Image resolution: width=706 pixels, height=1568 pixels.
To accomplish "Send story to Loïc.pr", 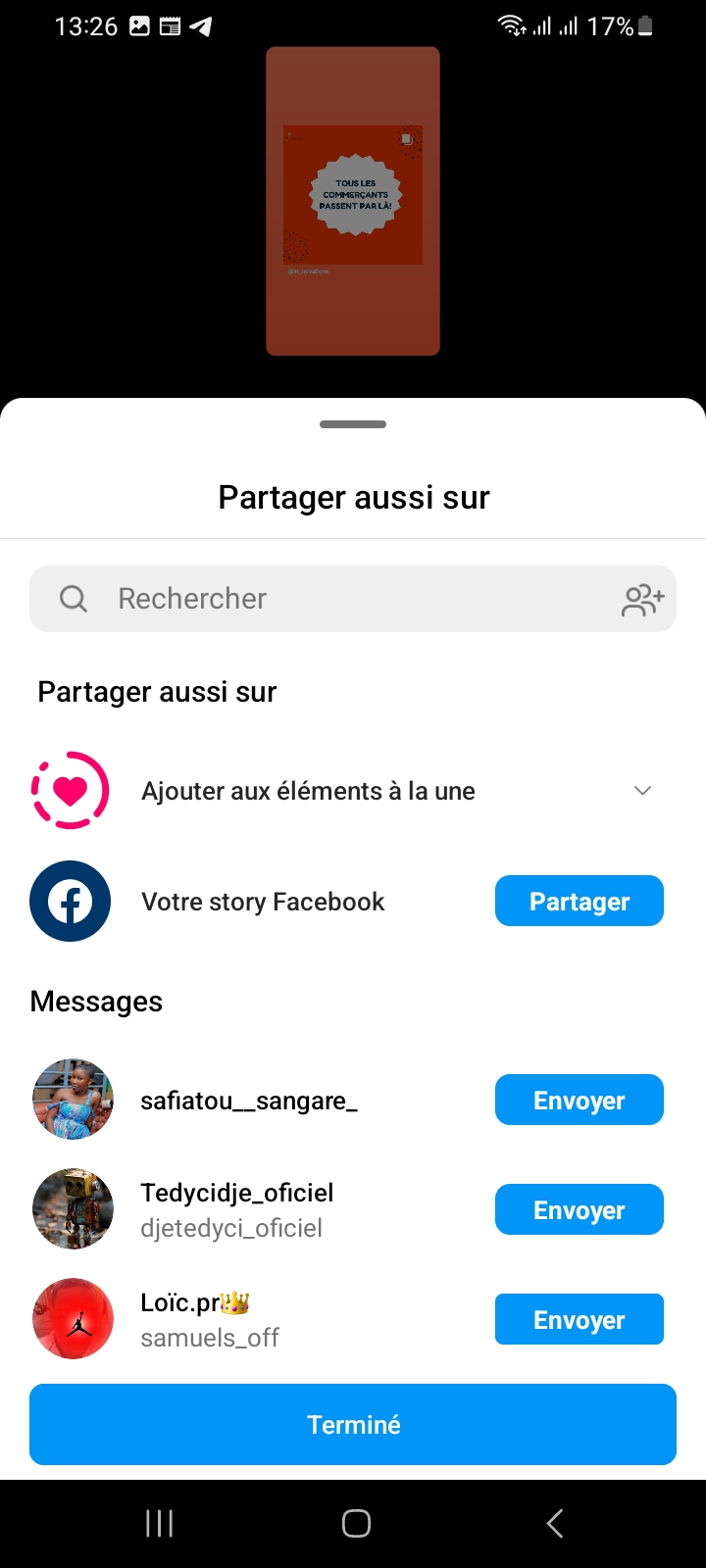I will (x=579, y=1320).
